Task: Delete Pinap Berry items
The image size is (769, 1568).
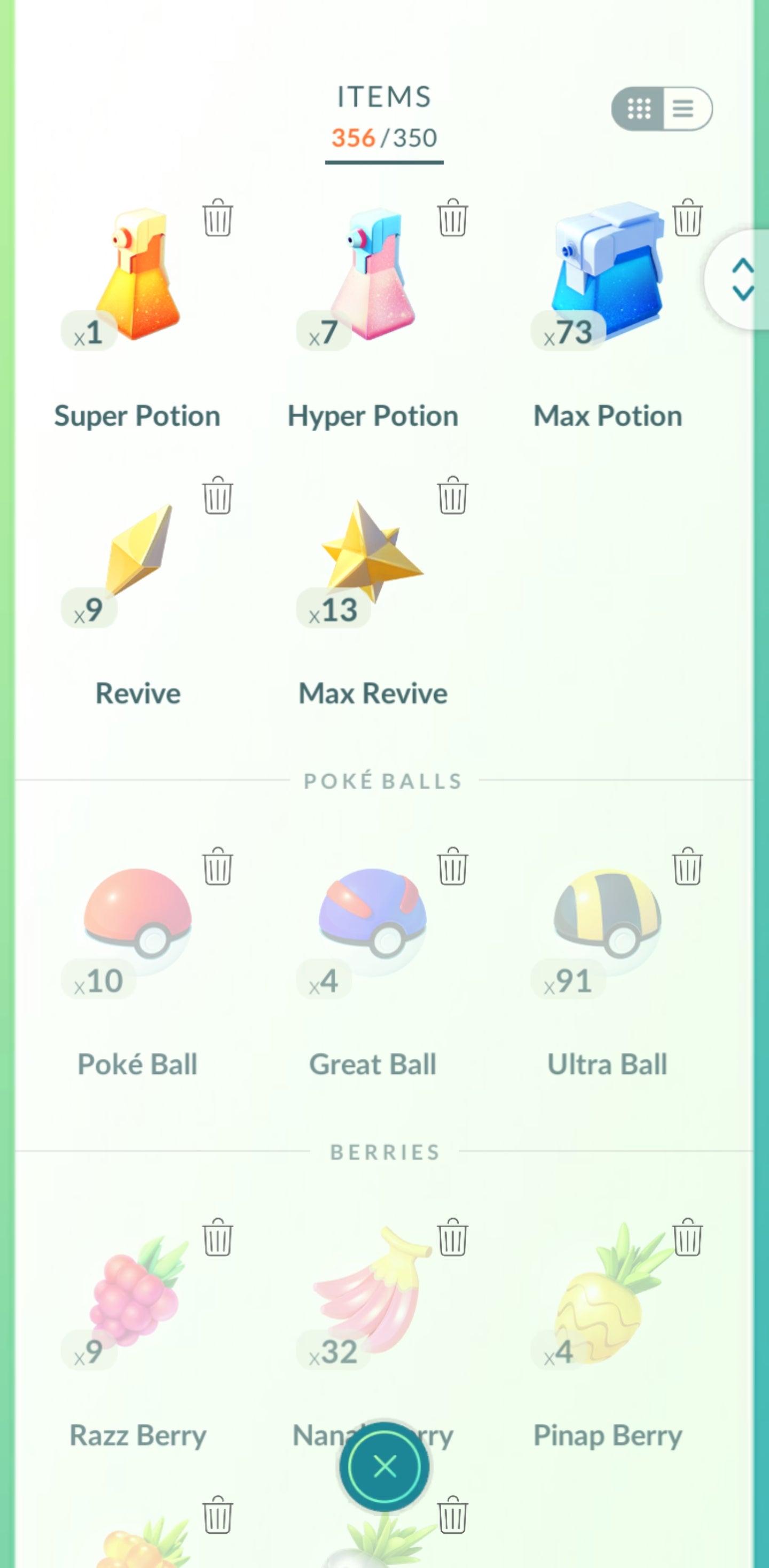Action: [x=687, y=1237]
